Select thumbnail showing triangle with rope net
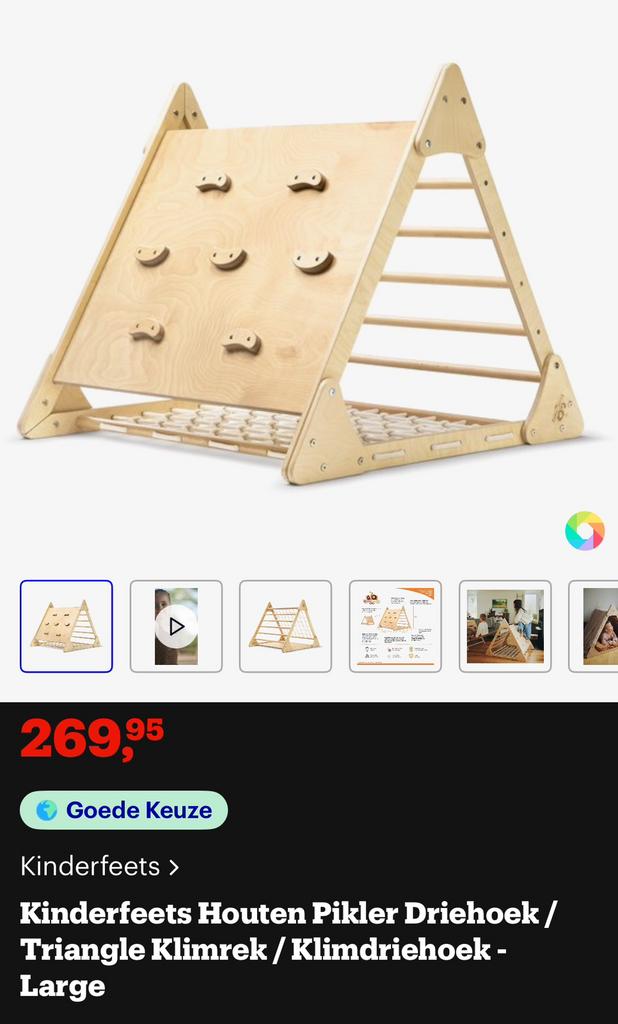618x1024 pixels. (x=285, y=626)
